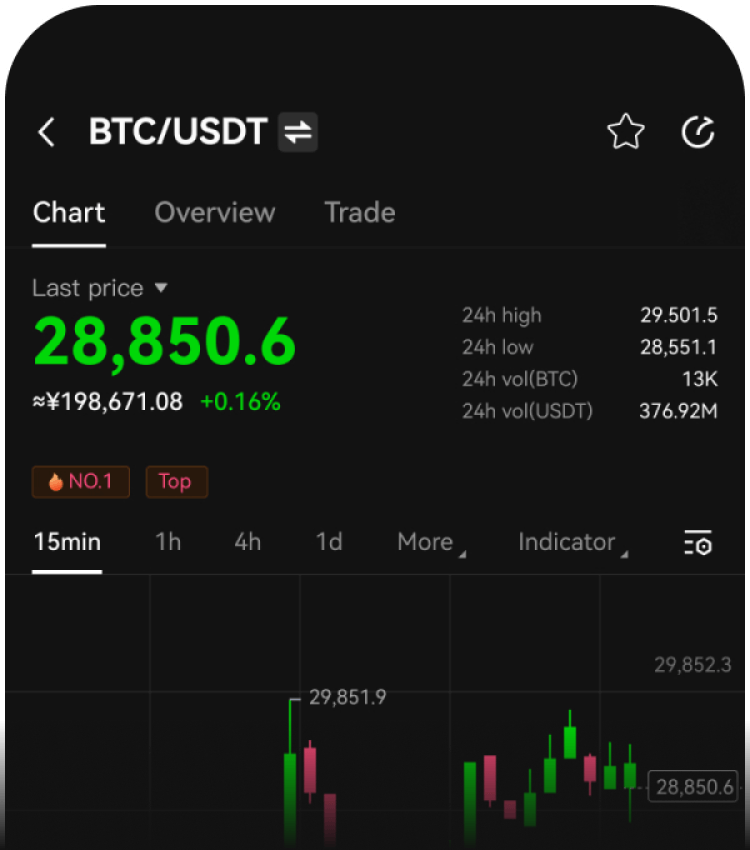Image resolution: width=750 pixels, height=850 pixels.
Task: Open the Indicator dropdown
Action: [x=572, y=542]
